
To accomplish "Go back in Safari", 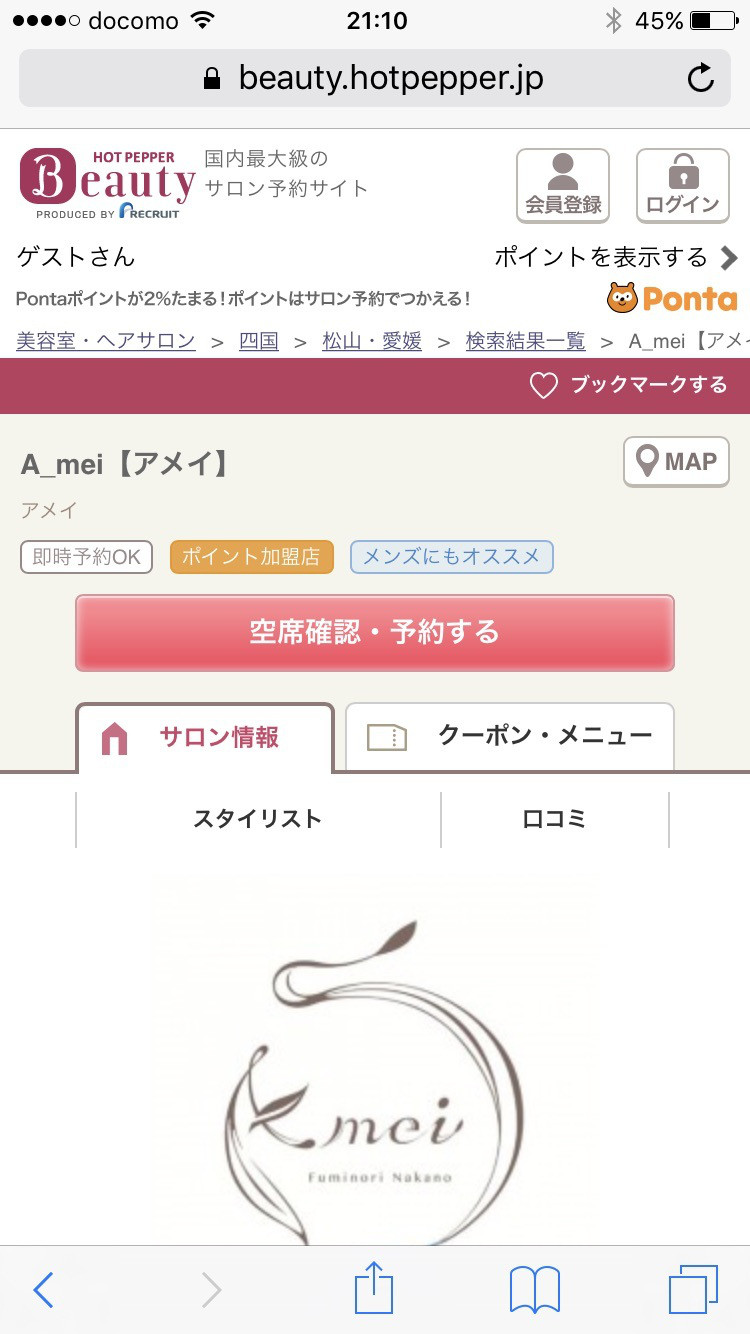I will pyautogui.click(x=43, y=1290).
